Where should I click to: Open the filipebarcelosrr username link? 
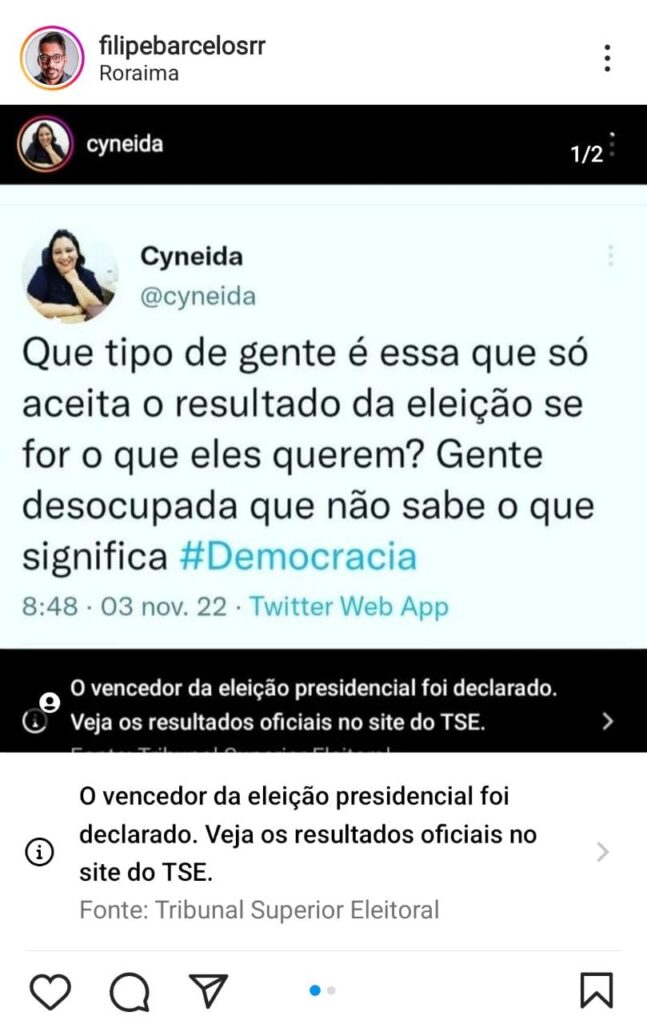(x=182, y=45)
